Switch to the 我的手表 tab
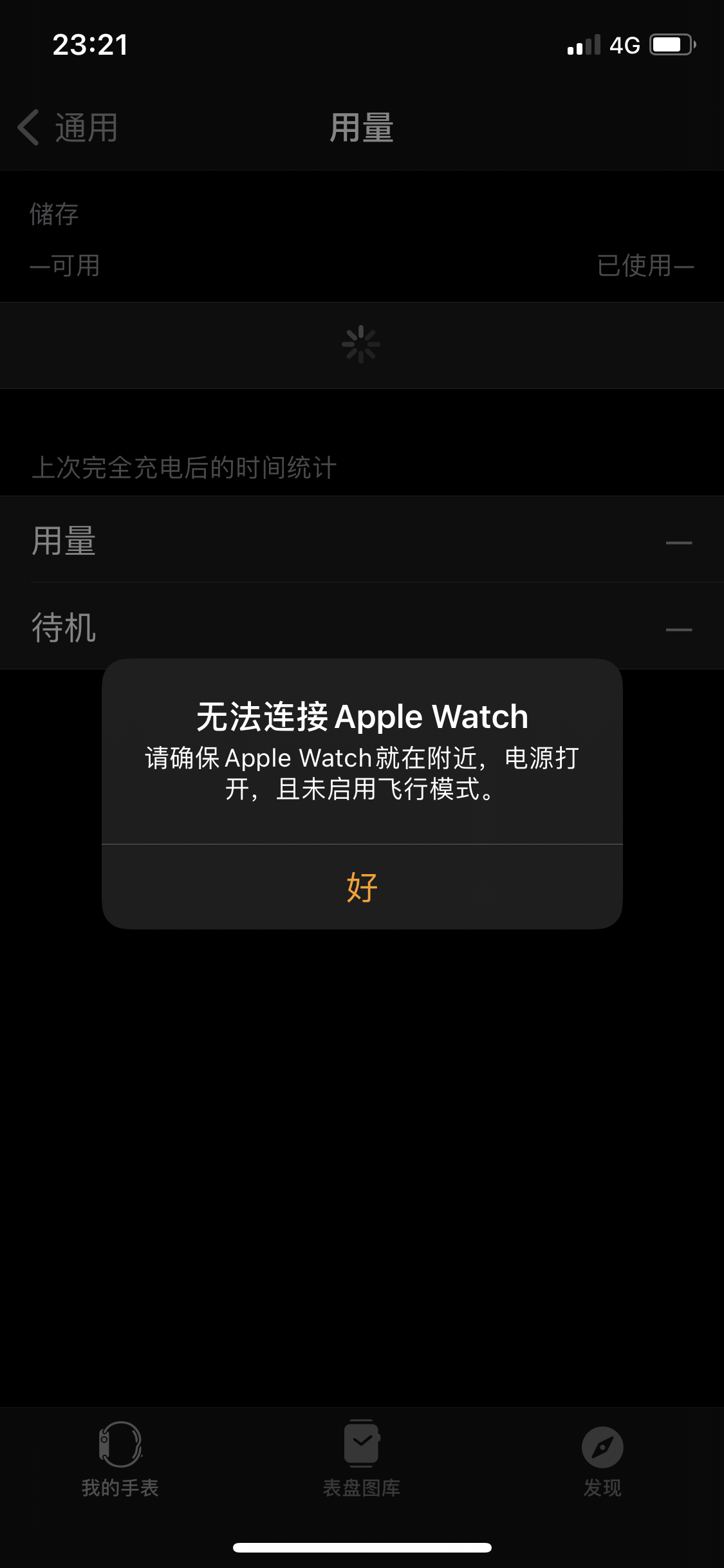 tap(120, 1459)
